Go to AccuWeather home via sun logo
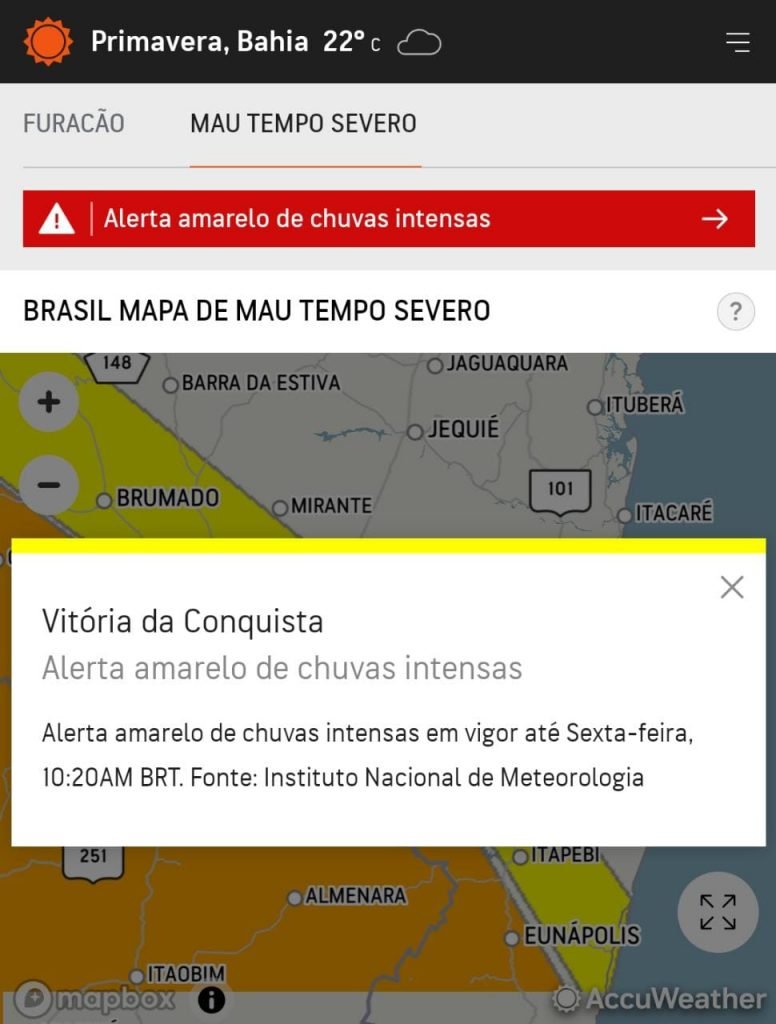 pos(48,42)
